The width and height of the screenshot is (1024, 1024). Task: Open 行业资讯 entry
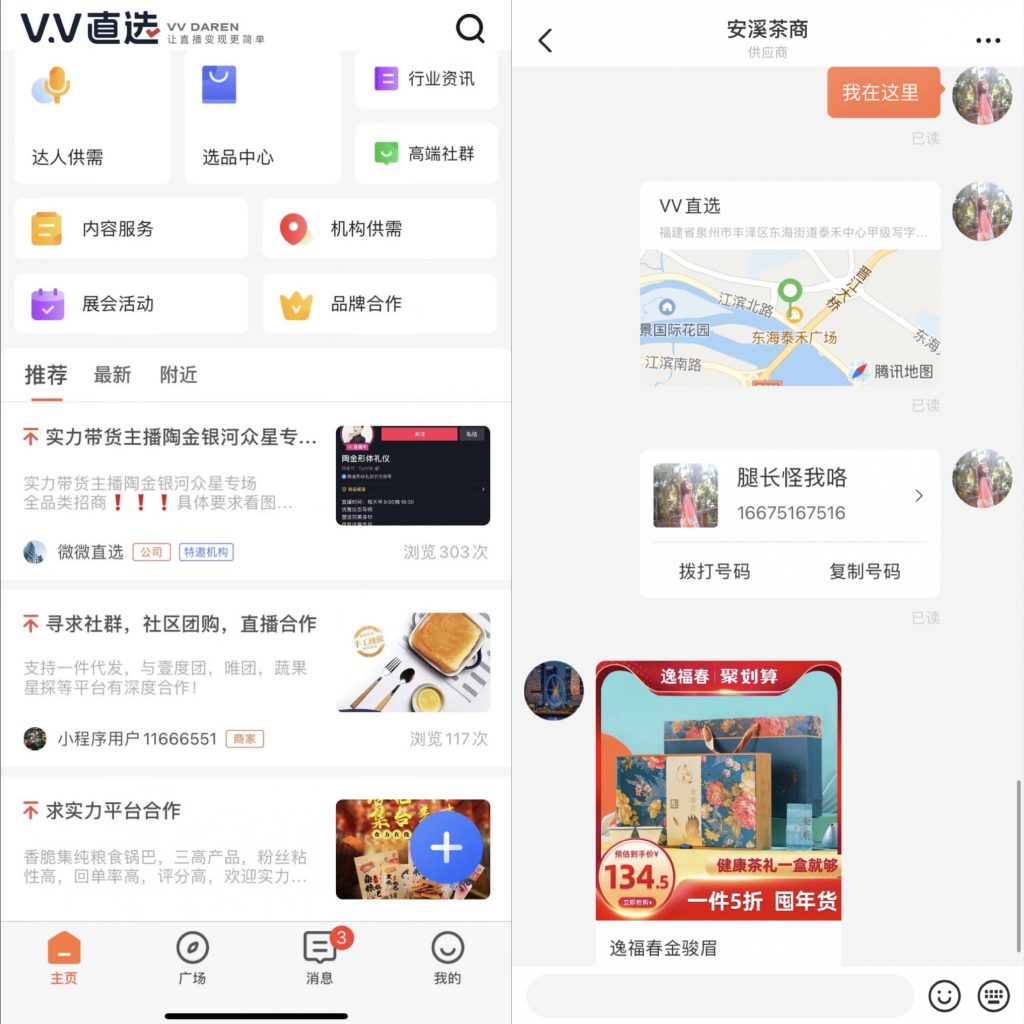coord(427,79)
